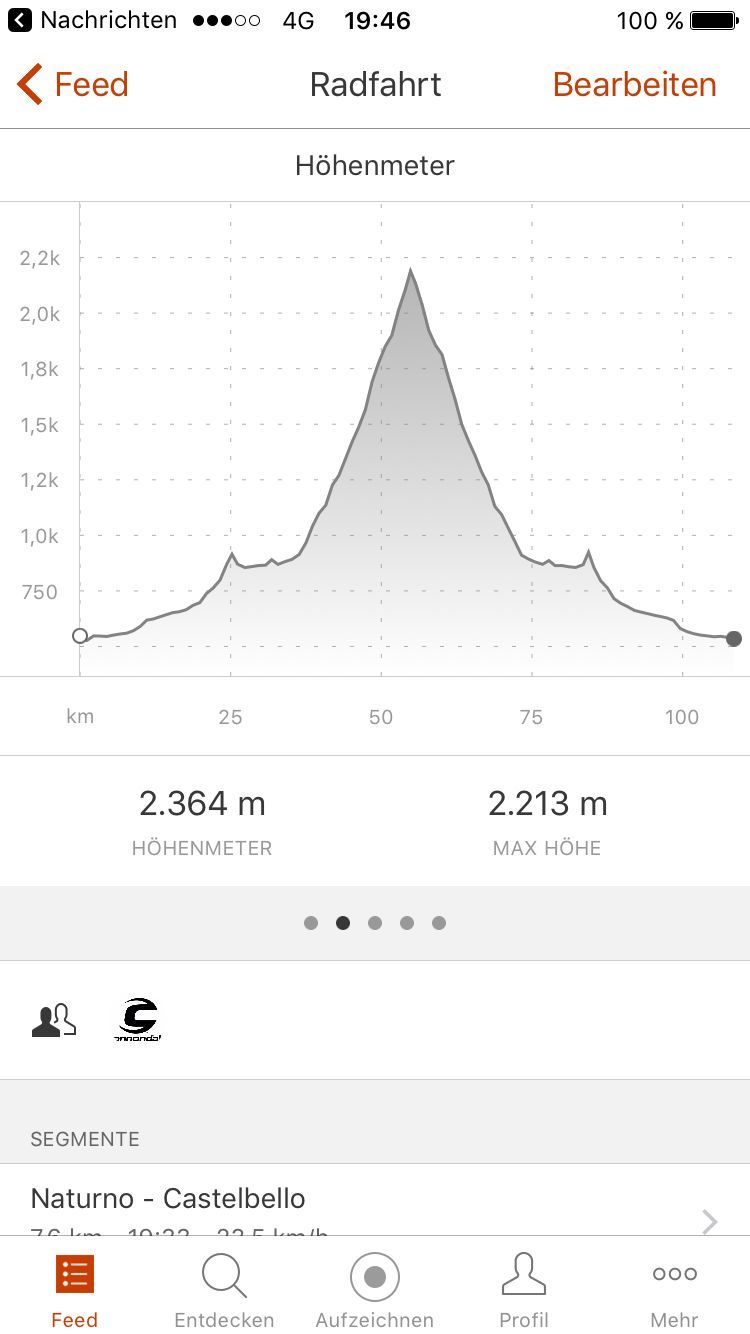View athletes who joined this ride
This screenshot has width=750, height=1334.
click(54, 1019)
